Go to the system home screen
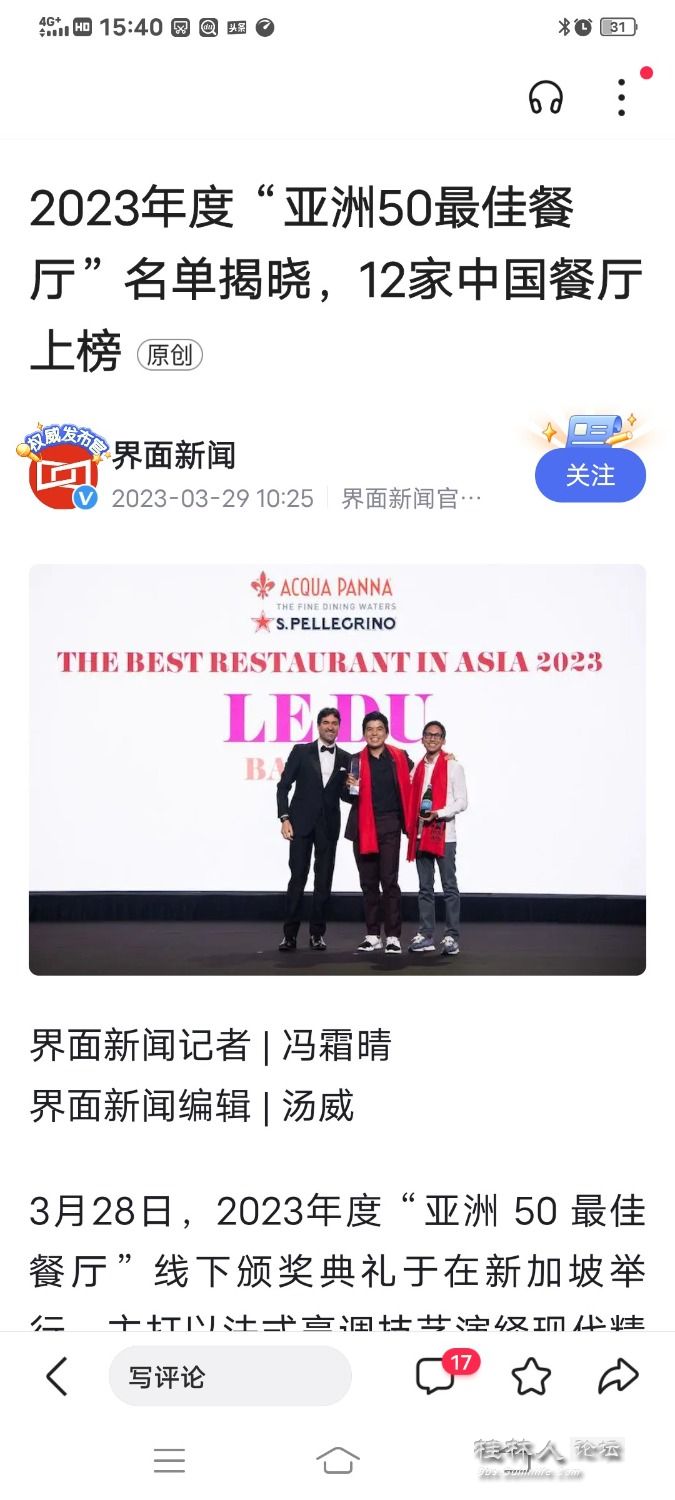Screen dimensions: 675x1500 337,1461
